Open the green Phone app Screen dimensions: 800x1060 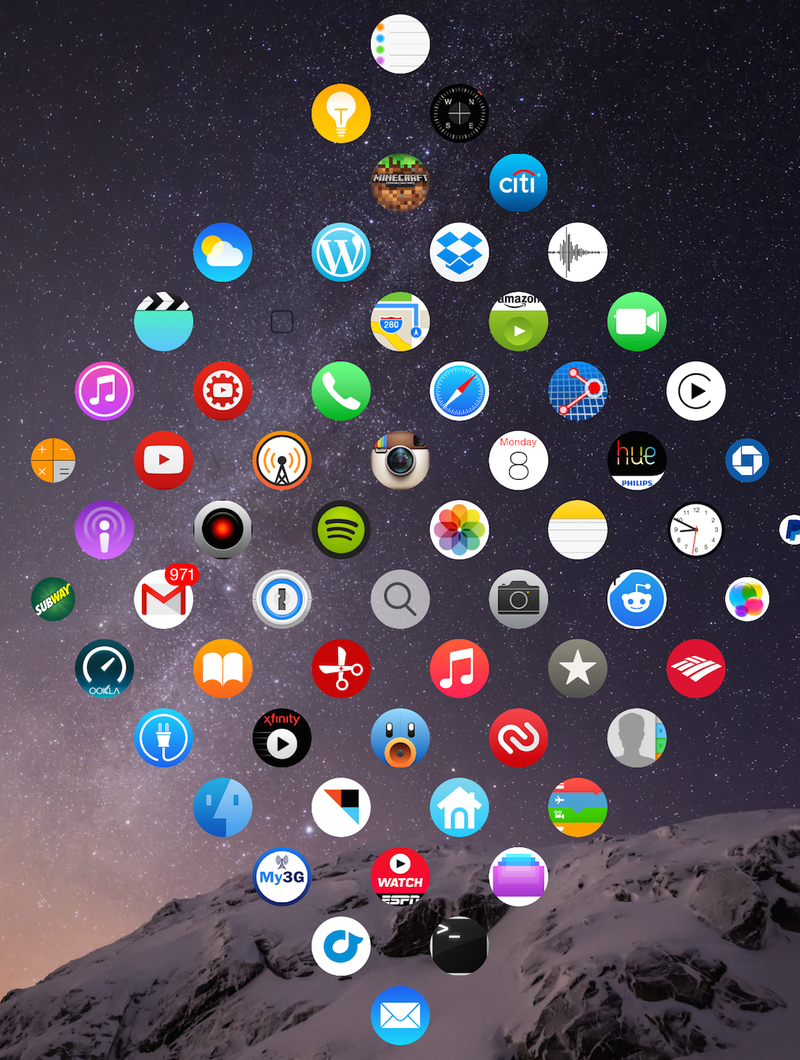click(x=341, y=391)
